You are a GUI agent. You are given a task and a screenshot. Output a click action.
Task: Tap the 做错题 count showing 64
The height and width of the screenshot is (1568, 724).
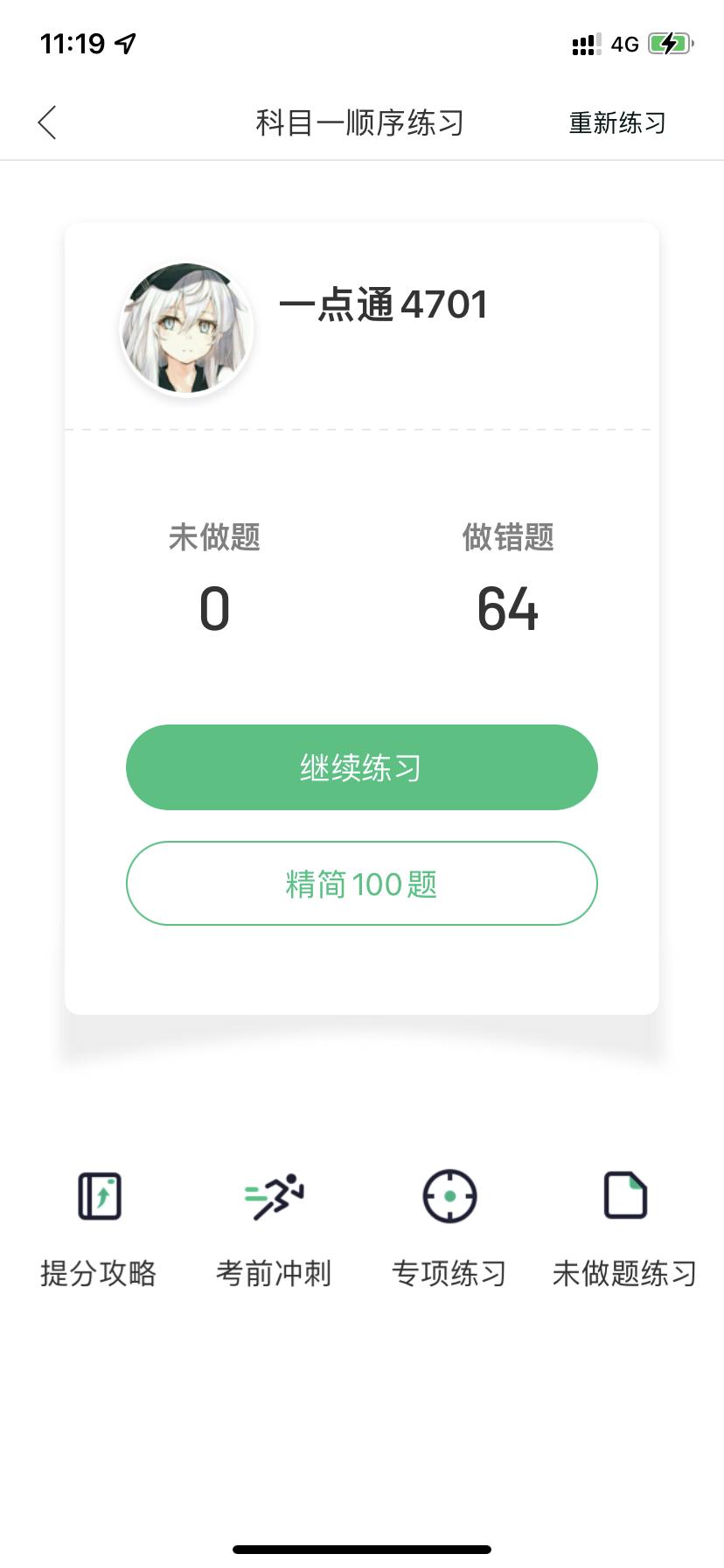[508, 608]
